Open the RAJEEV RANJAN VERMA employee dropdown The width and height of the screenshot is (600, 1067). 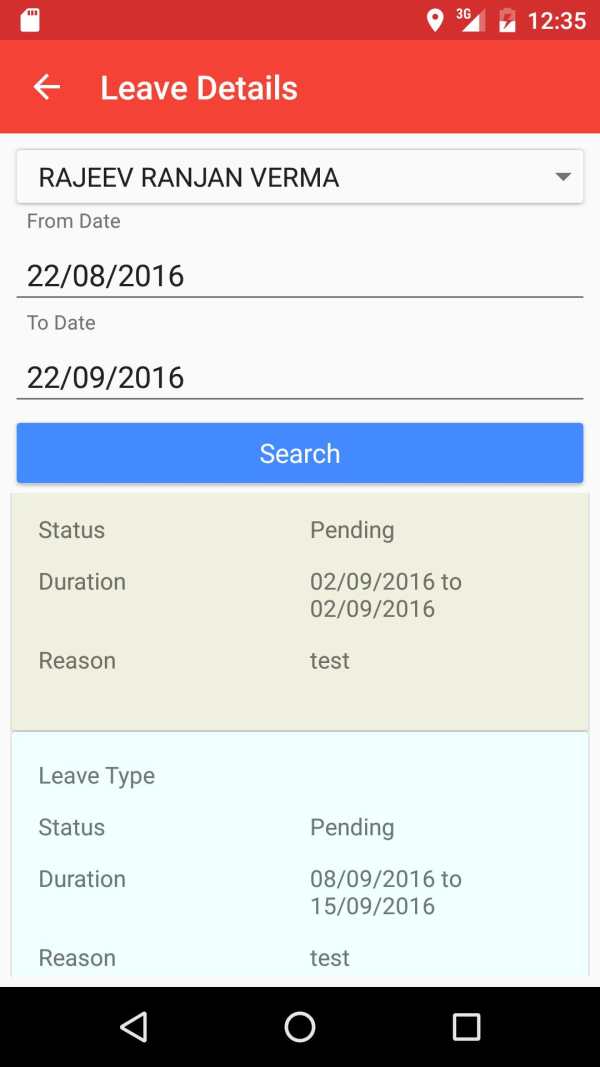(299, 177)
